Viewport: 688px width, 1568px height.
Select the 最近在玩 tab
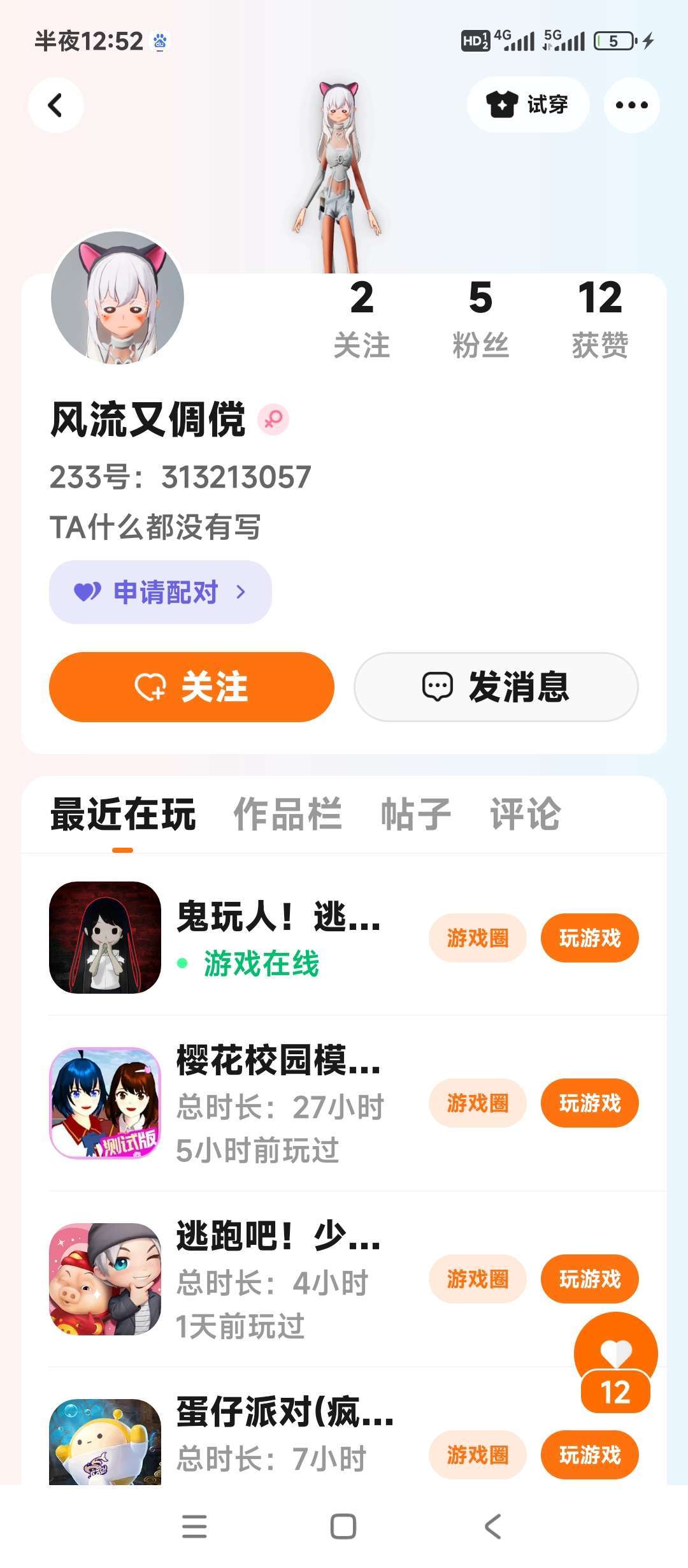click(123, 815)
